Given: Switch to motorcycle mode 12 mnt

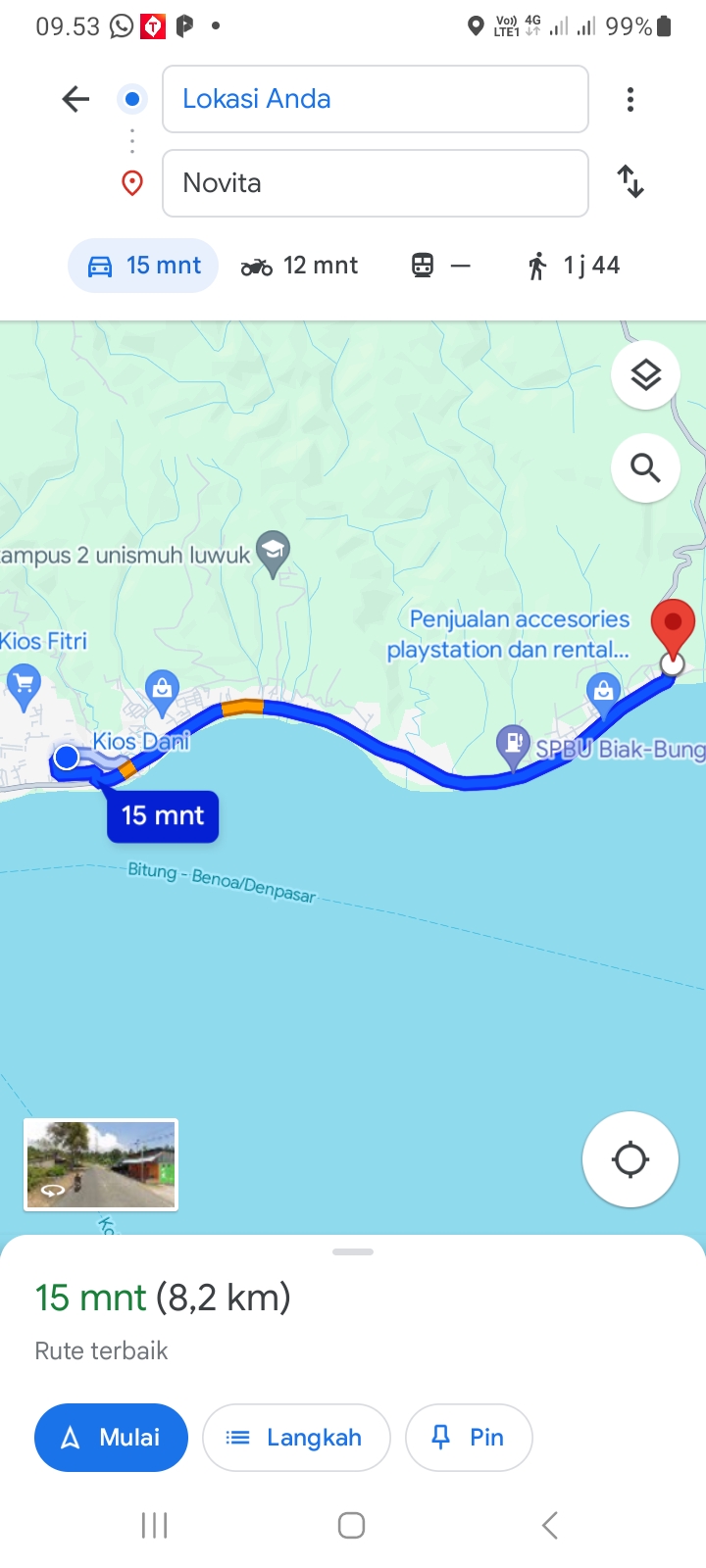Looking at the screenshot, I should pyautogui.click(x=299, y=266).
